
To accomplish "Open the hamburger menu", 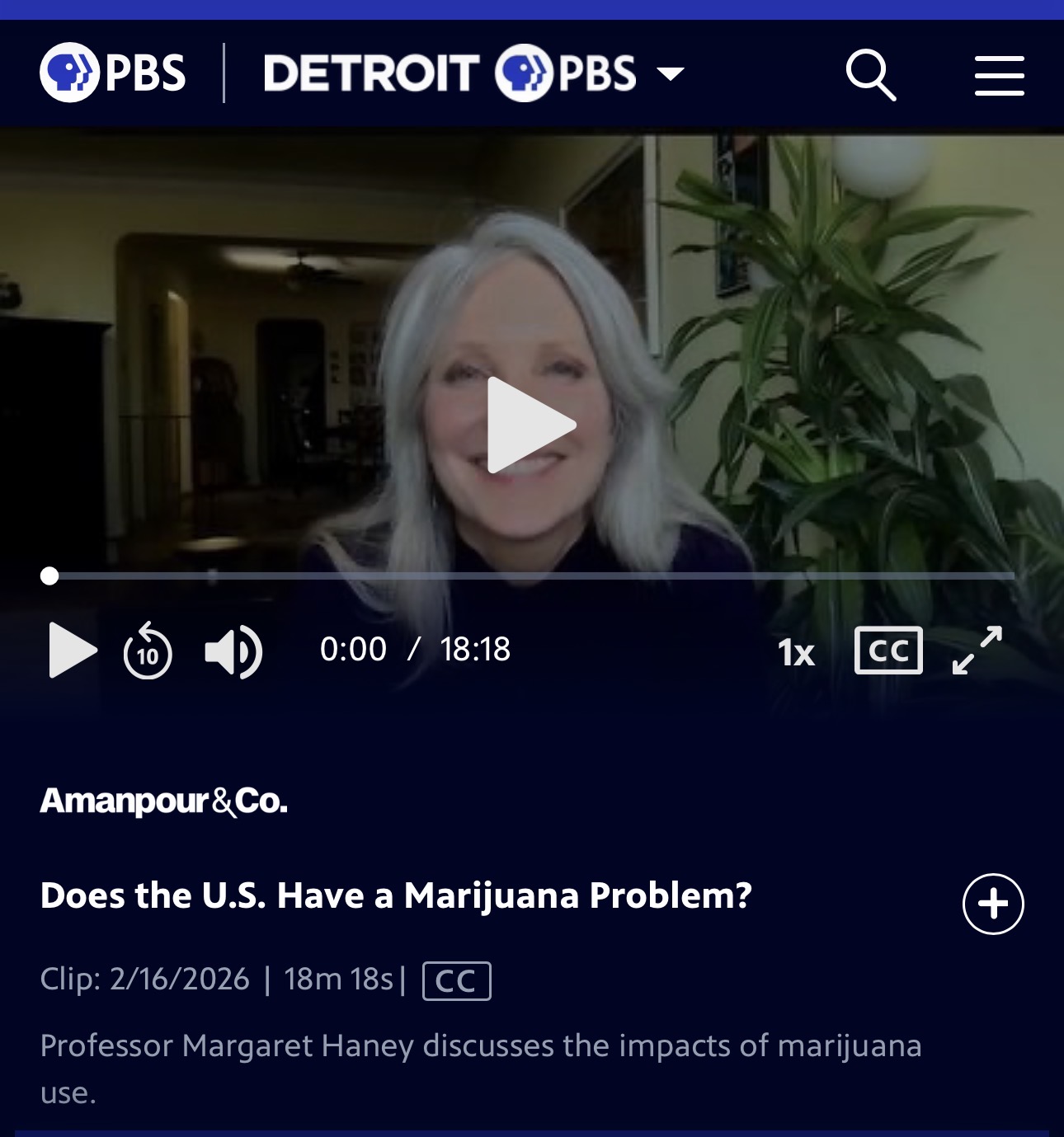I will click(999, 76).
